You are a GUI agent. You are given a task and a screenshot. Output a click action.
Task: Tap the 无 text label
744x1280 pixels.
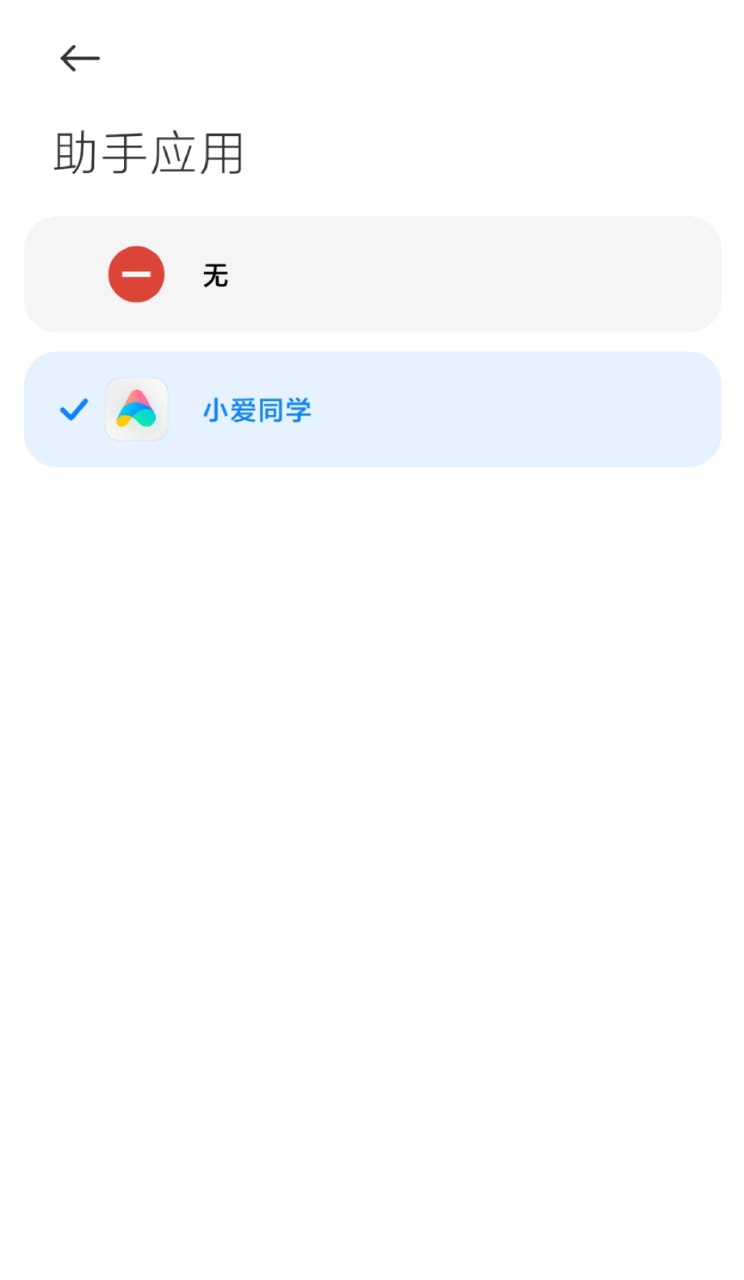213,274
